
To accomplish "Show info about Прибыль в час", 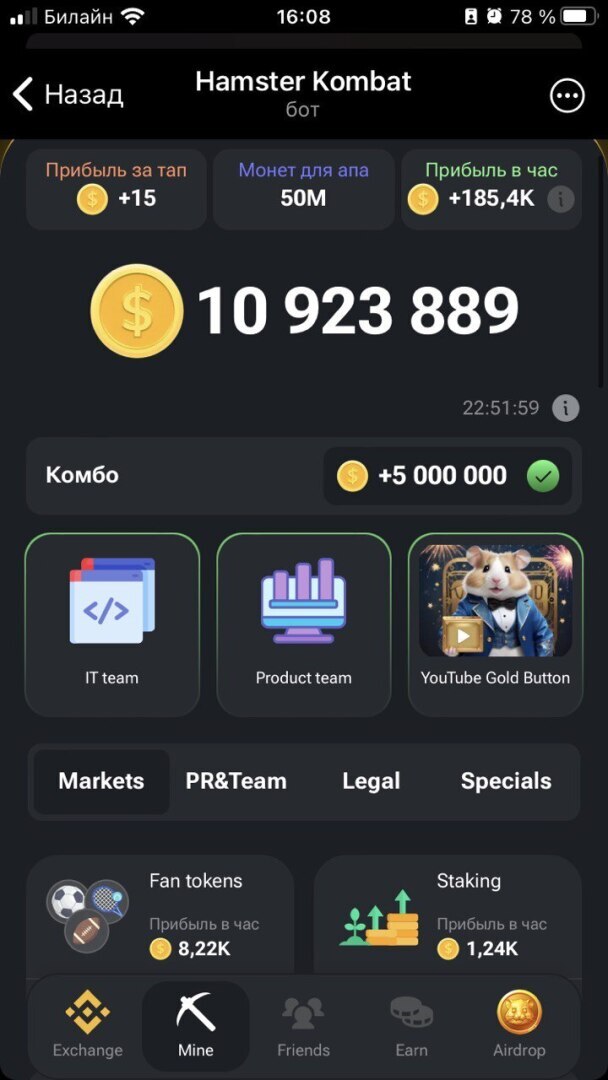I will point(561,199).
